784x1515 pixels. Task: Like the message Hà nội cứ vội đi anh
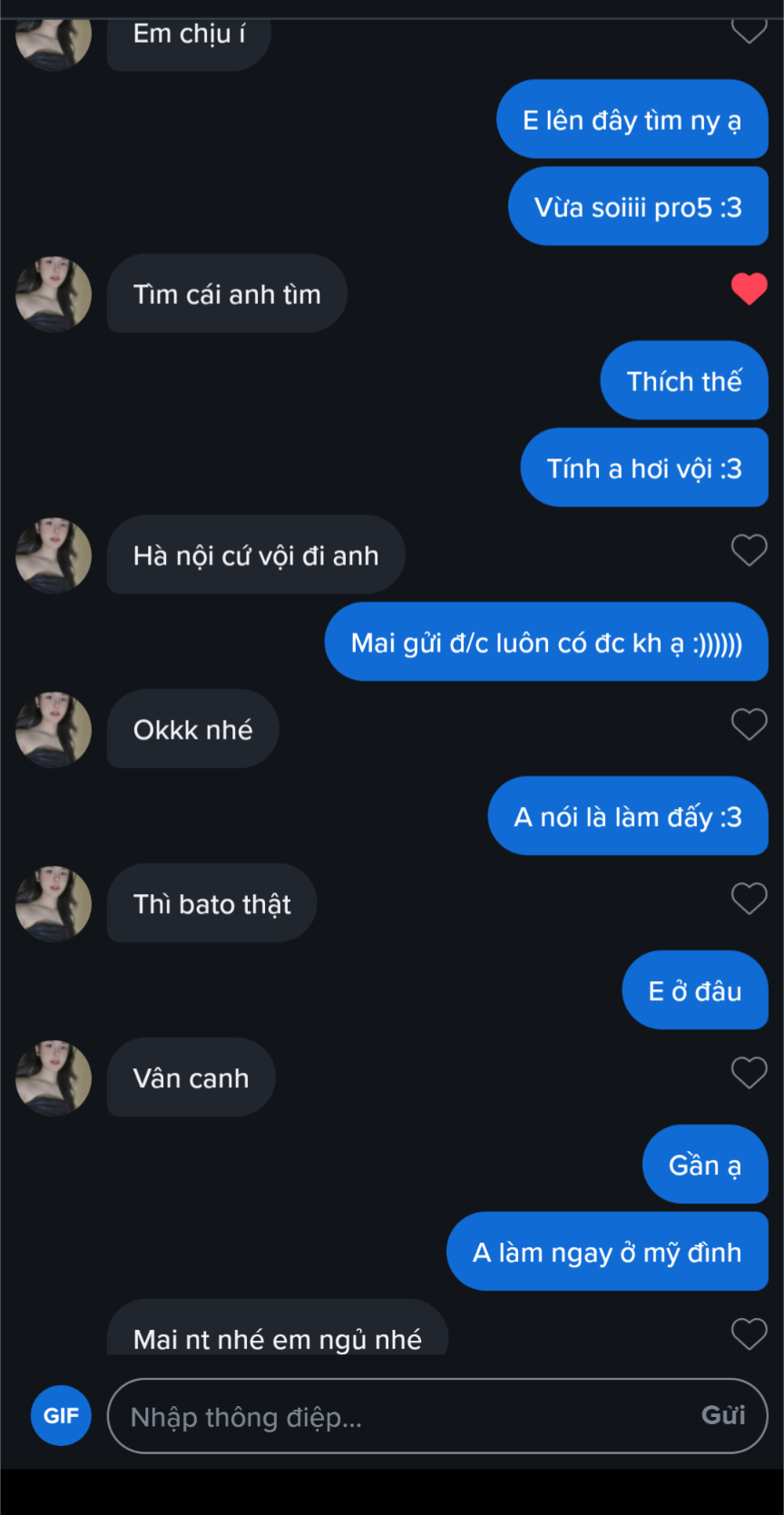click(749, 550)
